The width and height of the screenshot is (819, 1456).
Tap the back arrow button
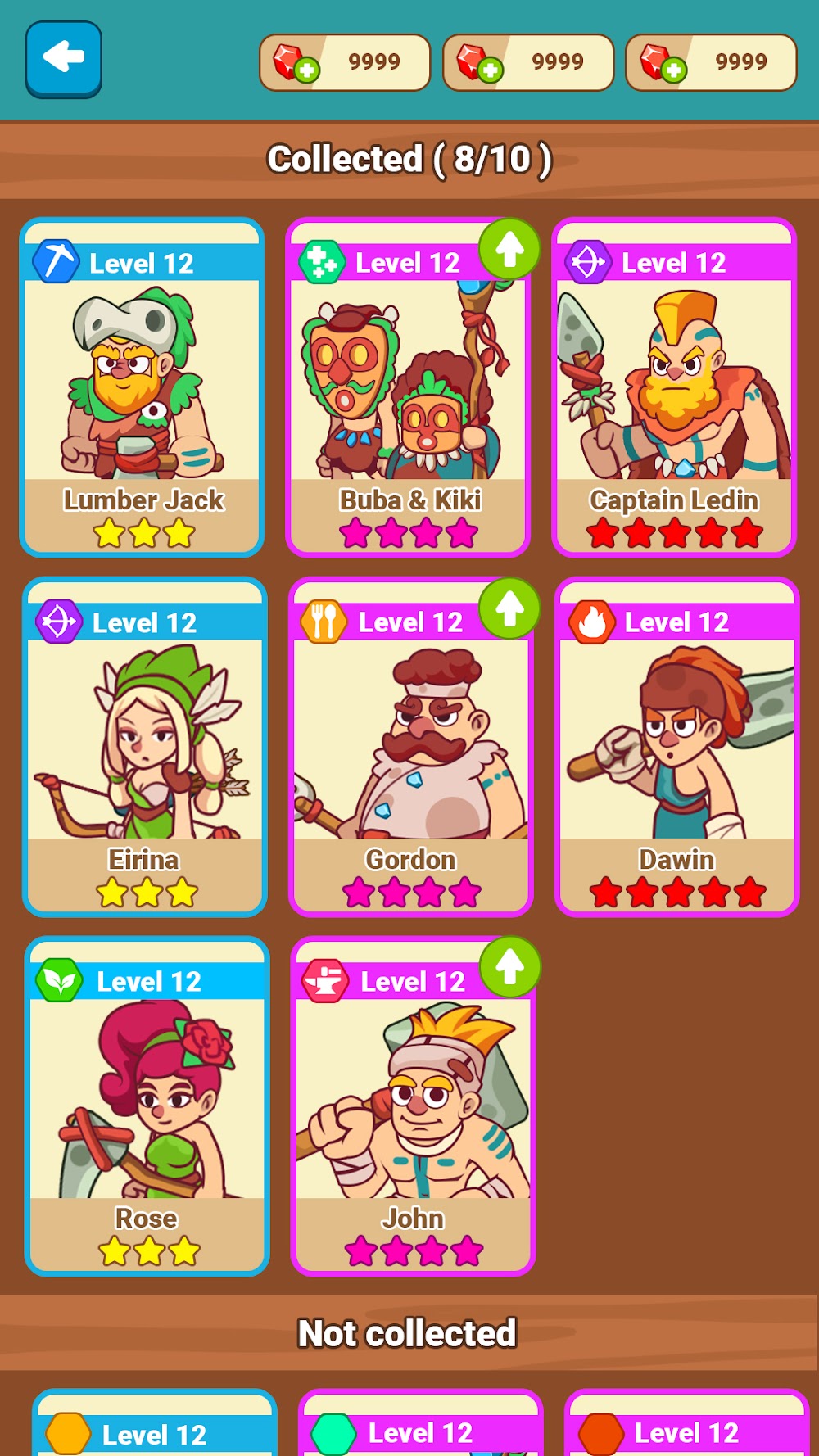(63, 59)
